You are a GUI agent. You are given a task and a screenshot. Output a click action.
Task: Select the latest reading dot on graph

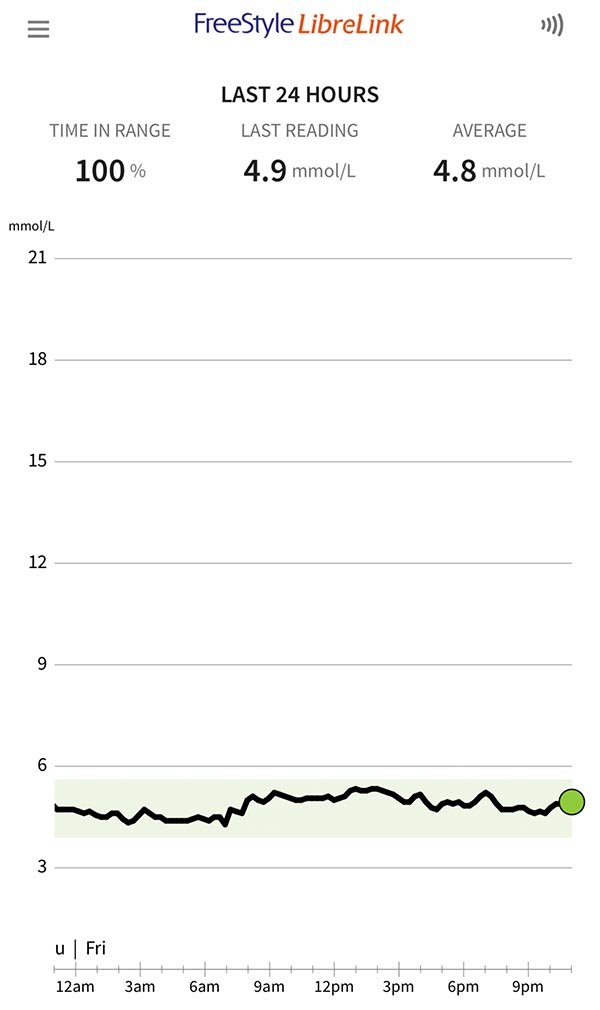pyautogui.click(x=571, y=801)
